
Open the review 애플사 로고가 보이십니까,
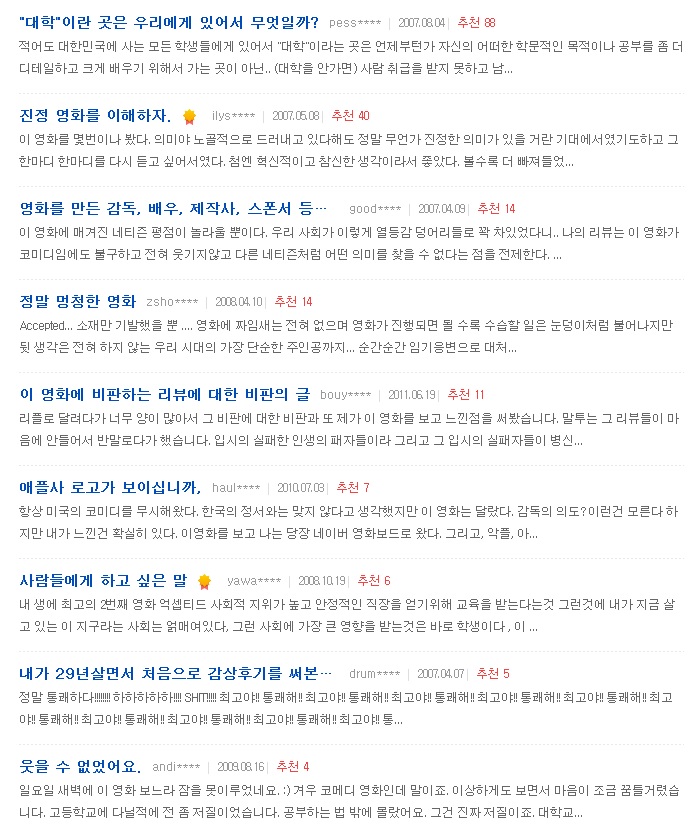coord(110,487)
